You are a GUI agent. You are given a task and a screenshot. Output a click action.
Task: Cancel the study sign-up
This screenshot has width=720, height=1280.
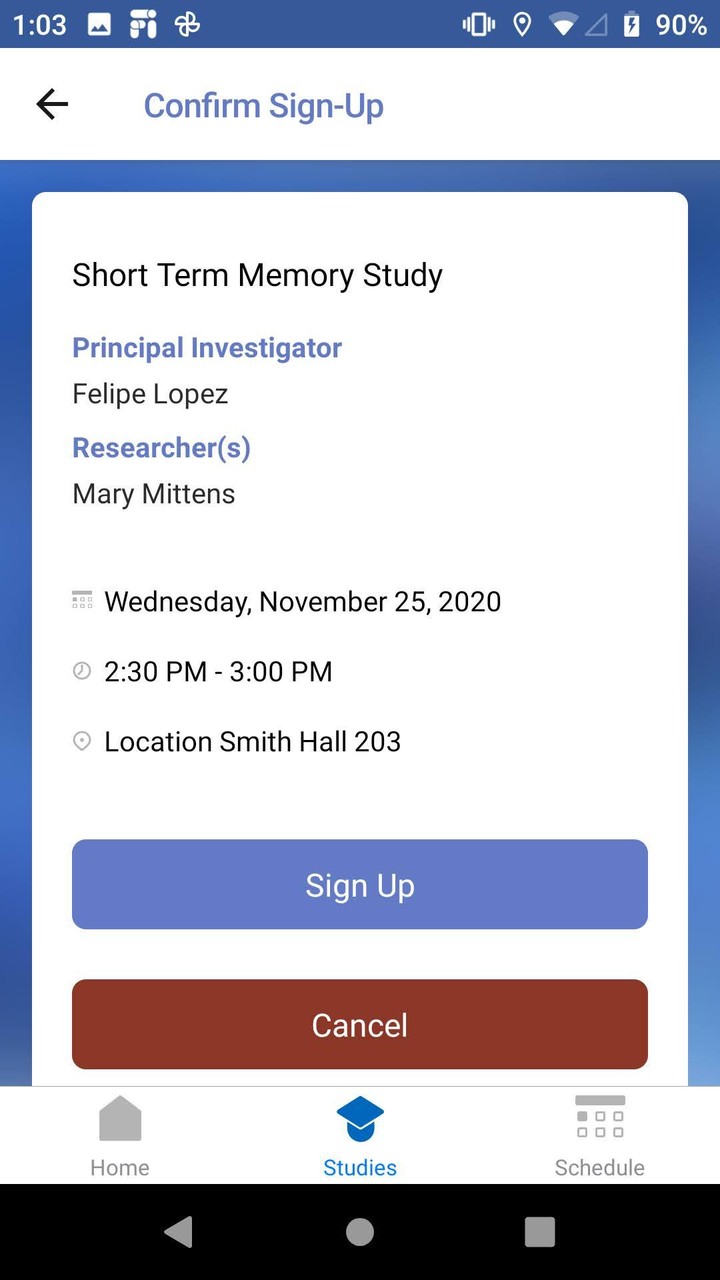(x=360, y=1024)
